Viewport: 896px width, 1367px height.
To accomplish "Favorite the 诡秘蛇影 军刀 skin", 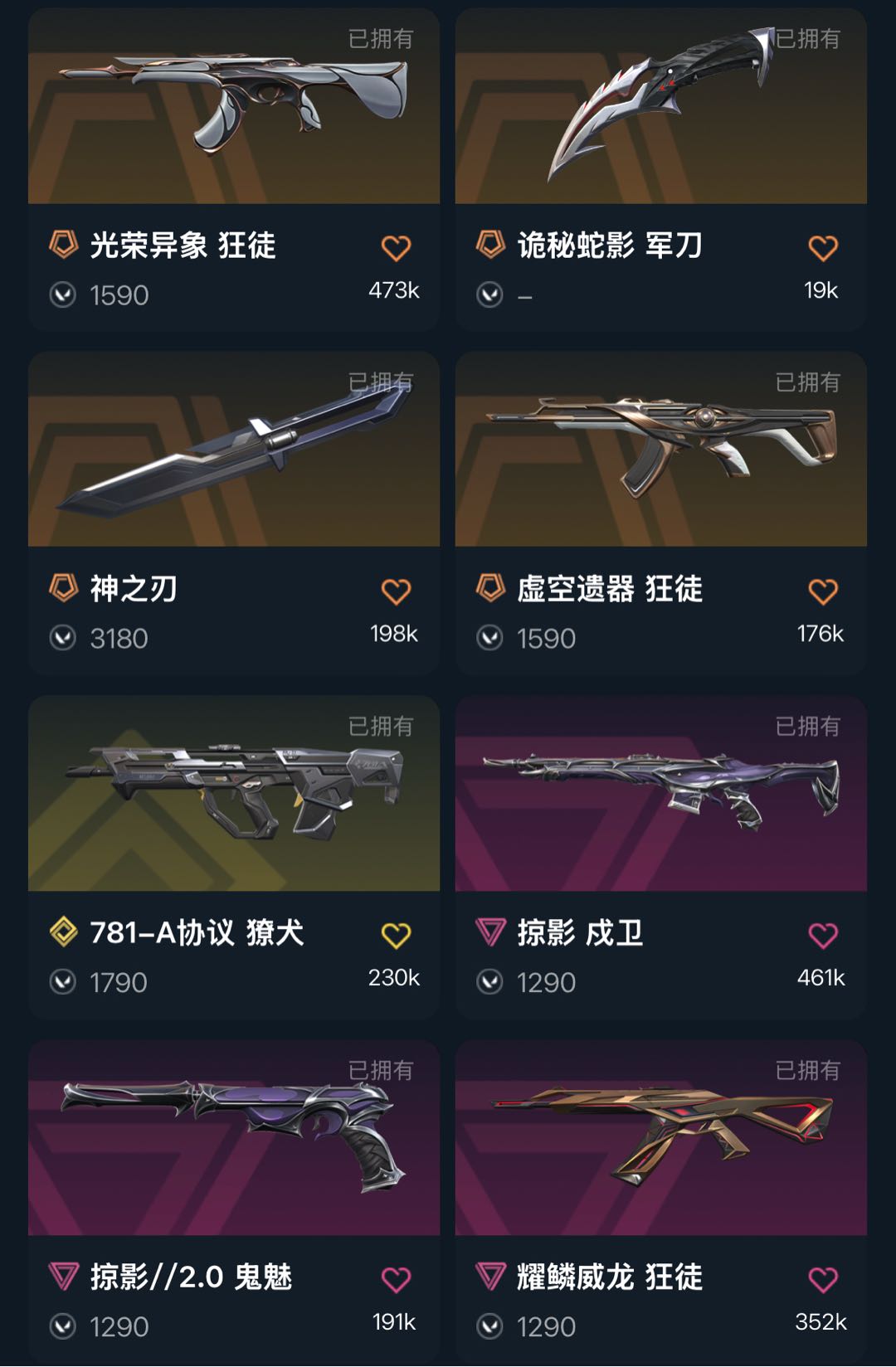I will click(x=822, y=248).
